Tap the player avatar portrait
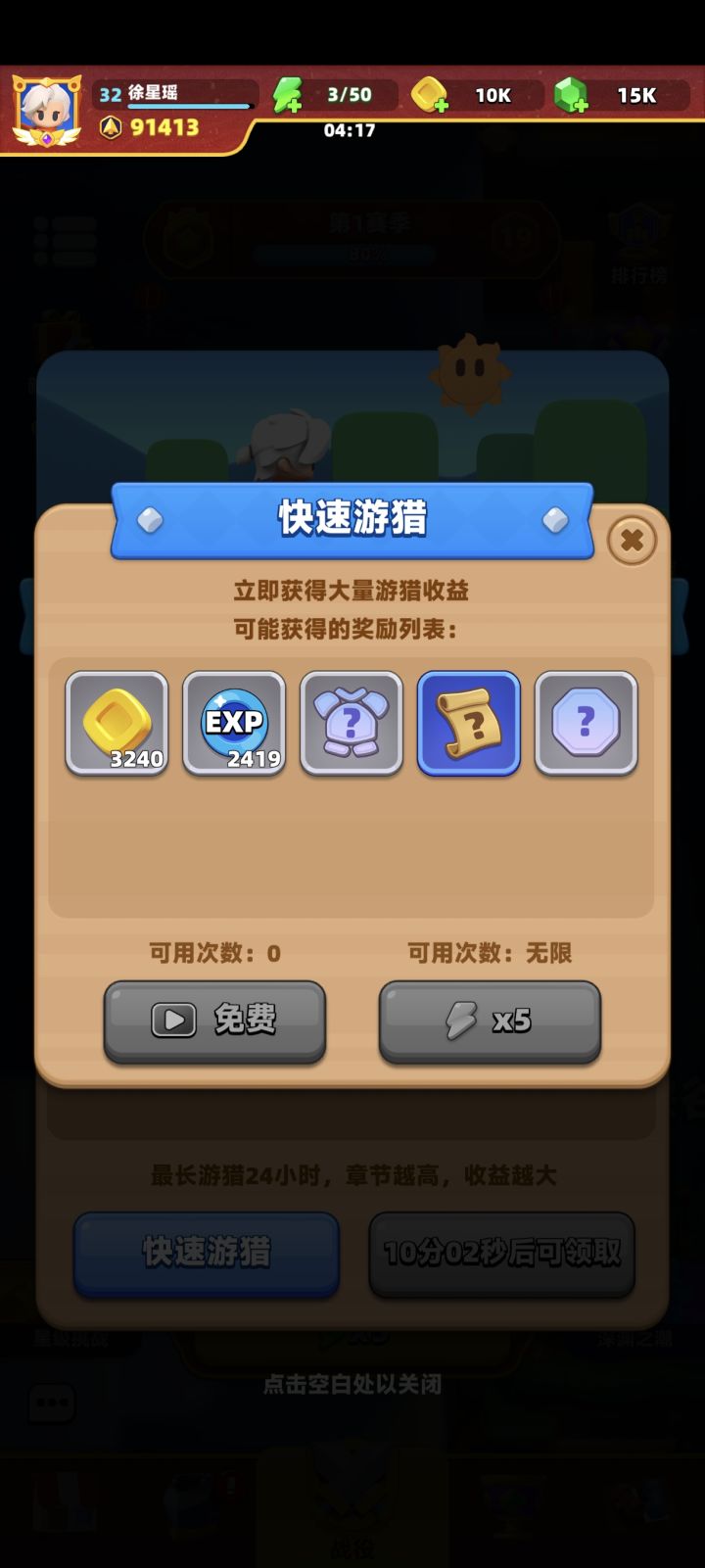The height and width of the screenshot is (1568, 705). [x=47, y=103]
